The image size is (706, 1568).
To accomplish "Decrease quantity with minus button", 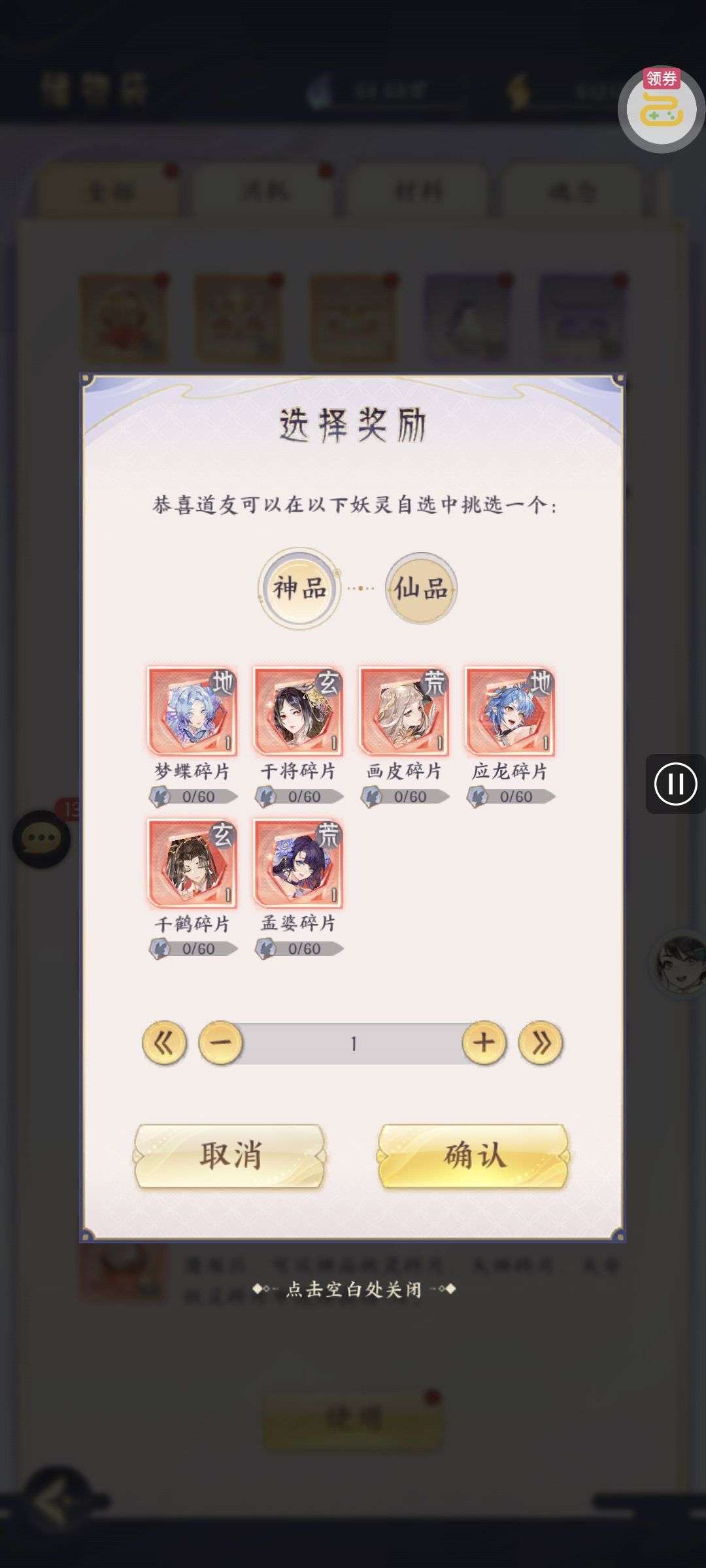I will [220, 1042].
